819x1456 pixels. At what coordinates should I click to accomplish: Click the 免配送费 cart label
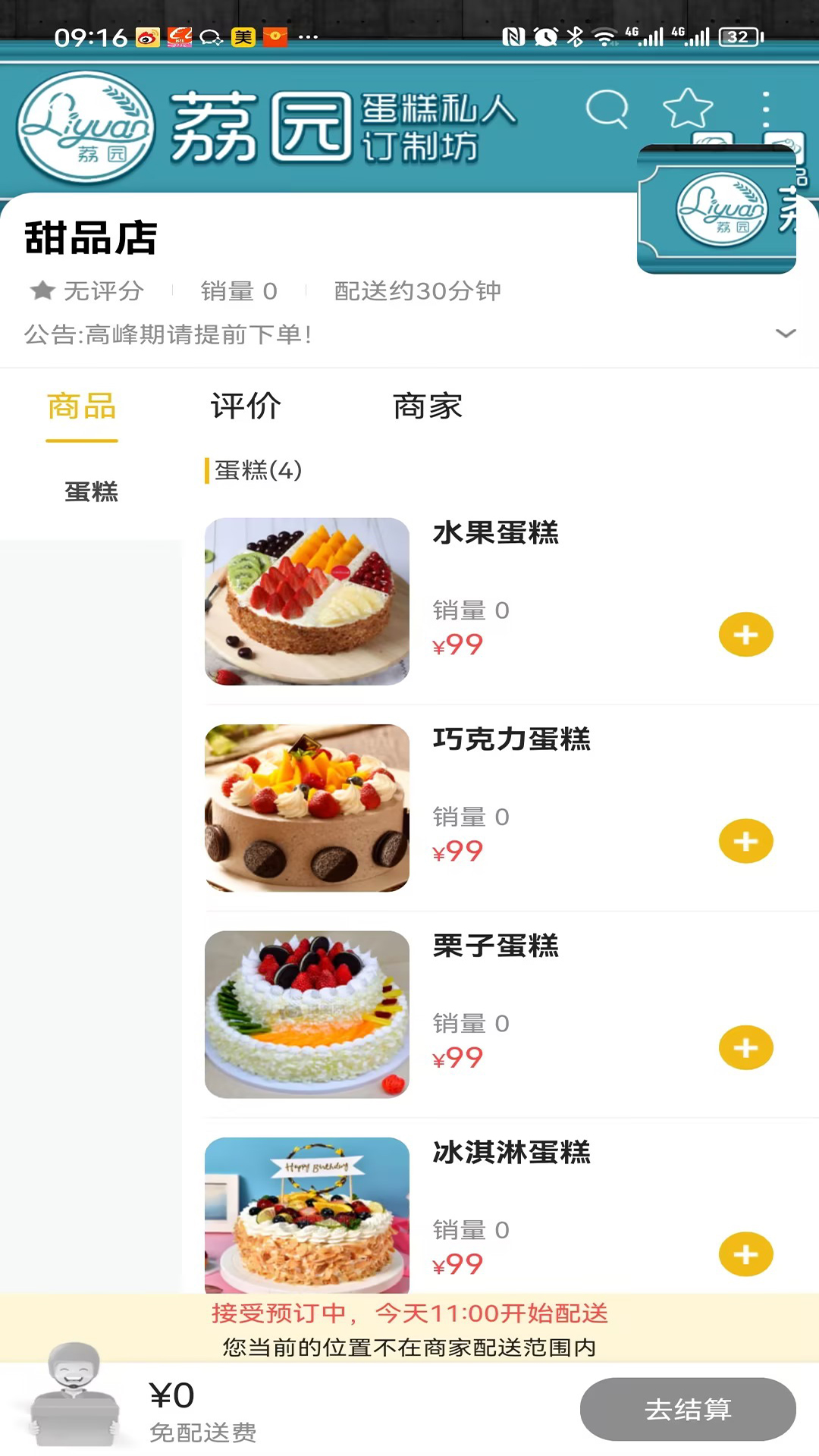[202, 1433]
